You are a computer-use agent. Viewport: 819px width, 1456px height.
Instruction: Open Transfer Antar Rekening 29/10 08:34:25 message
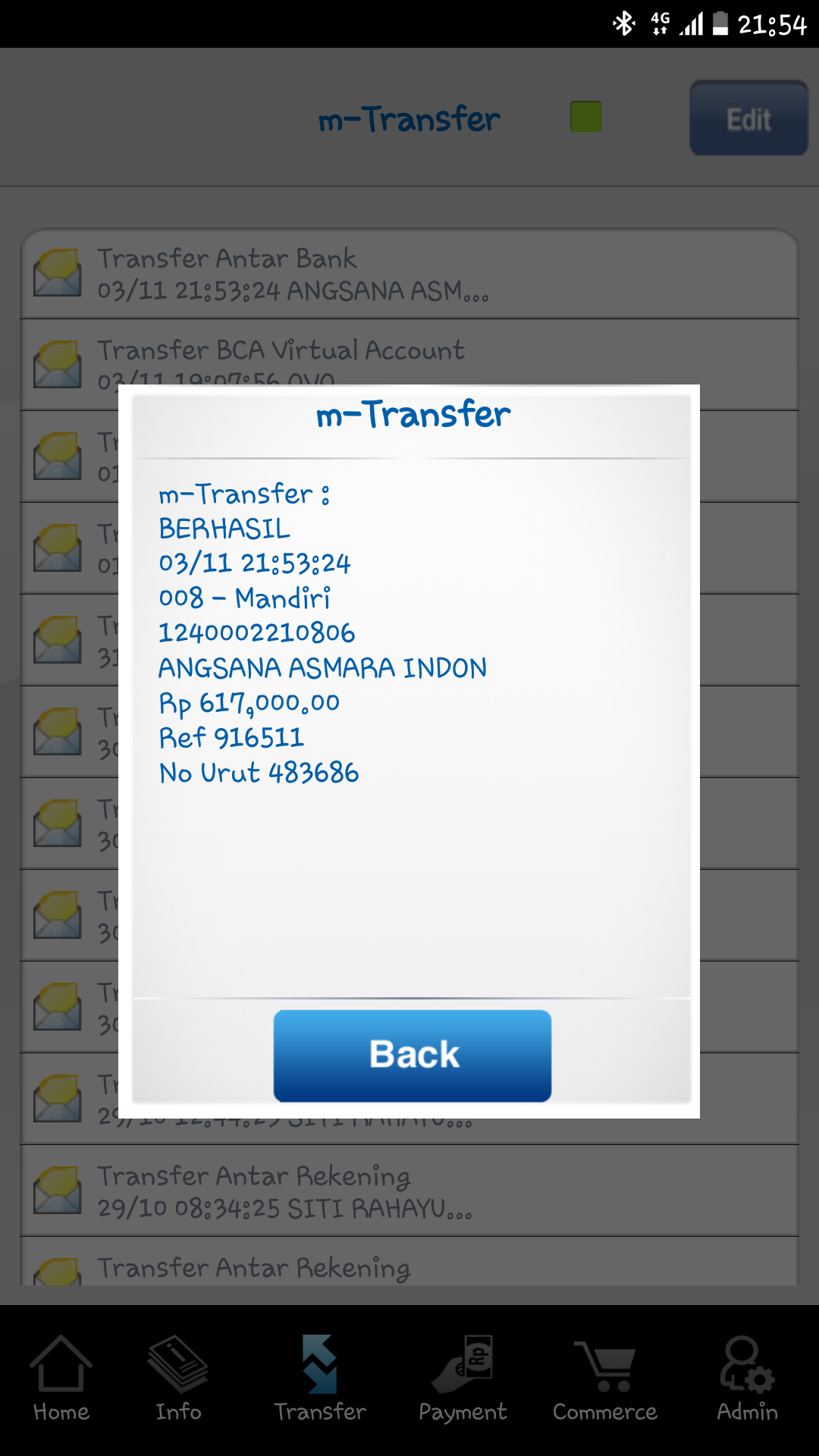click(x=409, y=1191)
